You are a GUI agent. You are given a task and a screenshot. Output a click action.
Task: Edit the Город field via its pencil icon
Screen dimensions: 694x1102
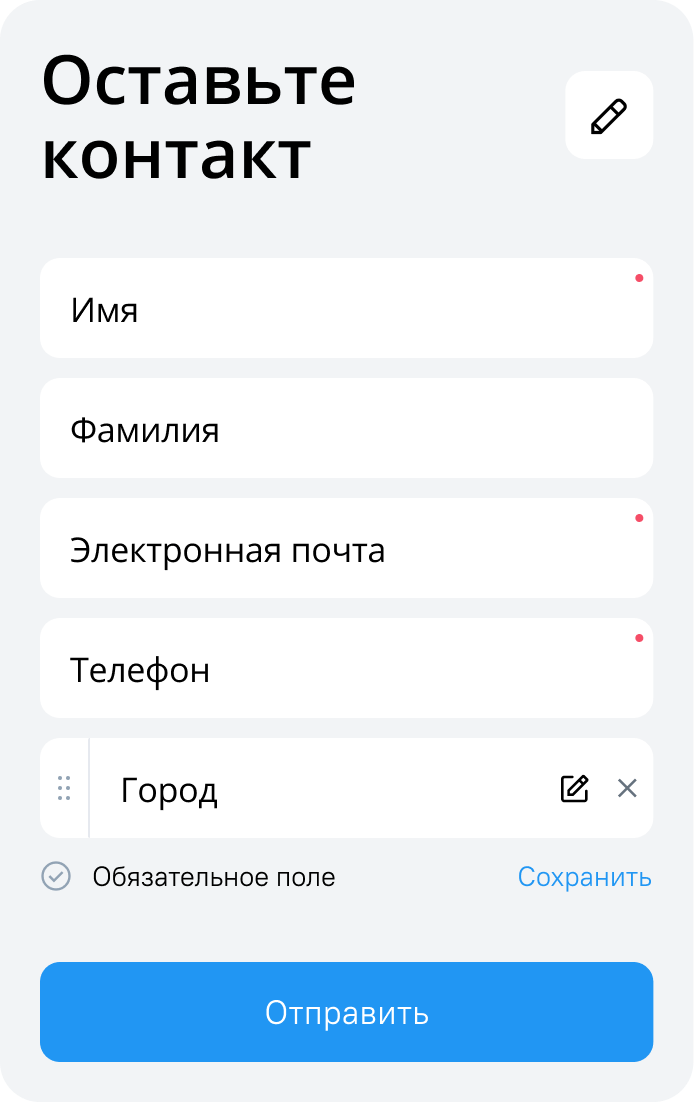pos(574,788)
